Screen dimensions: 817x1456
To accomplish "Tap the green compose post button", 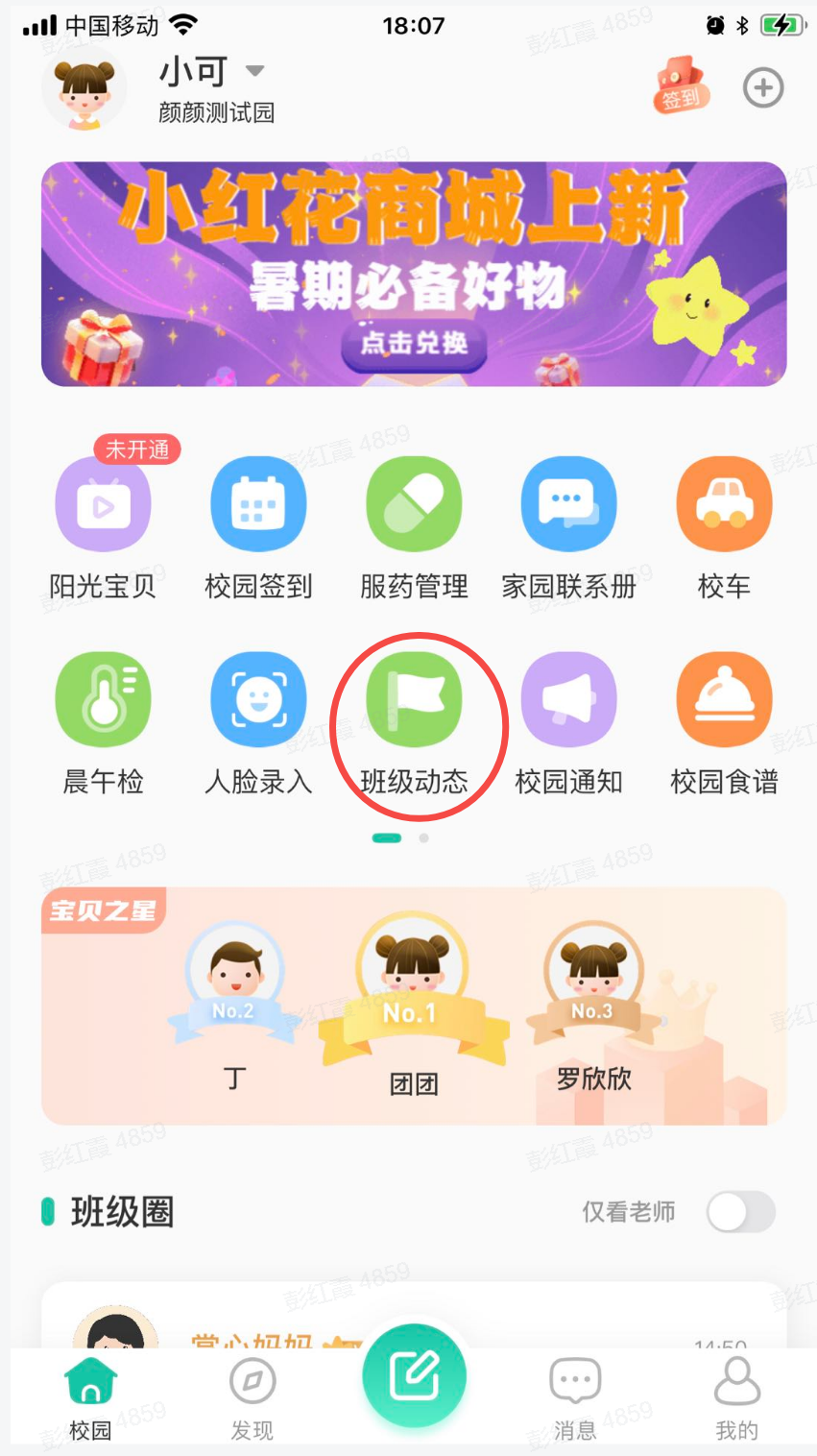I will point(414,1376).
